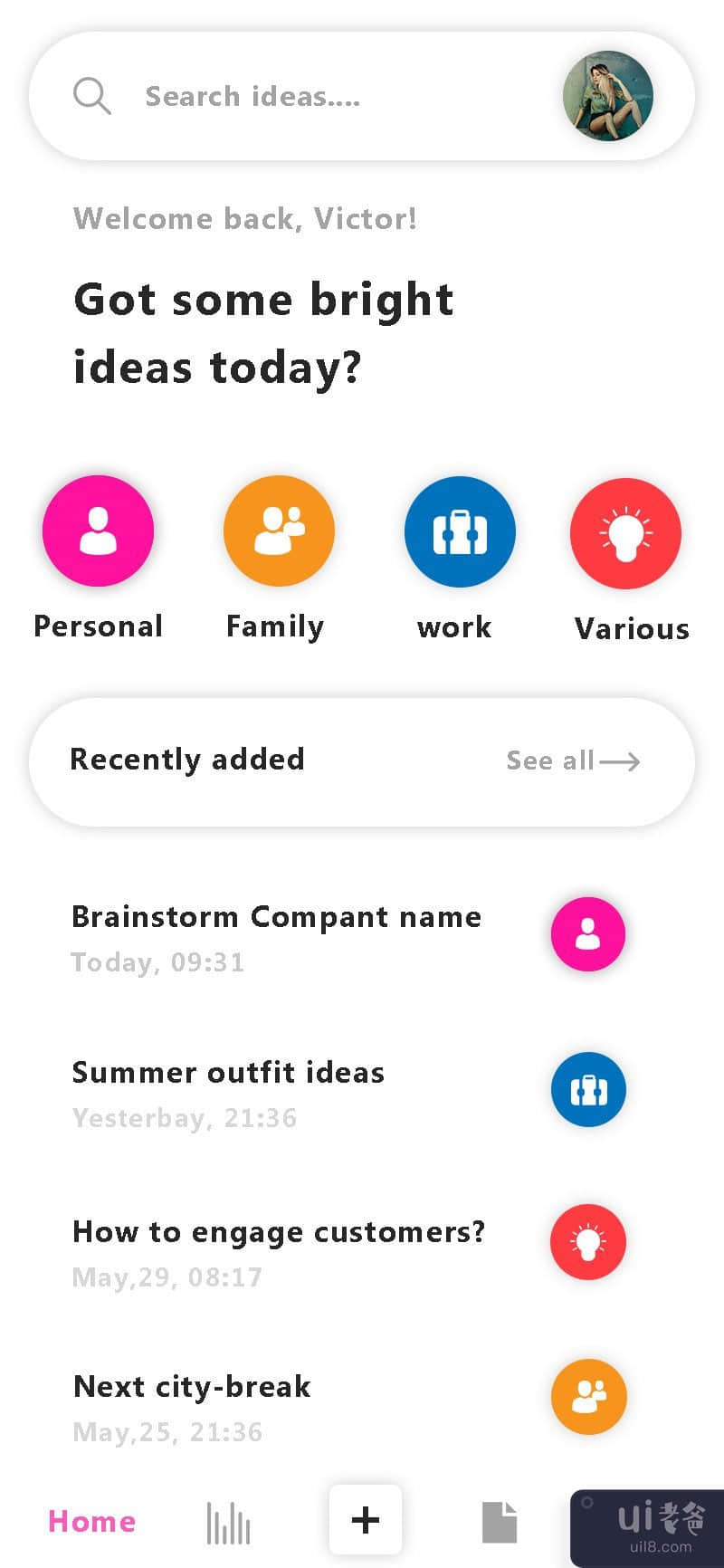
Task: Open the Family category
Action: pos(279,531)
